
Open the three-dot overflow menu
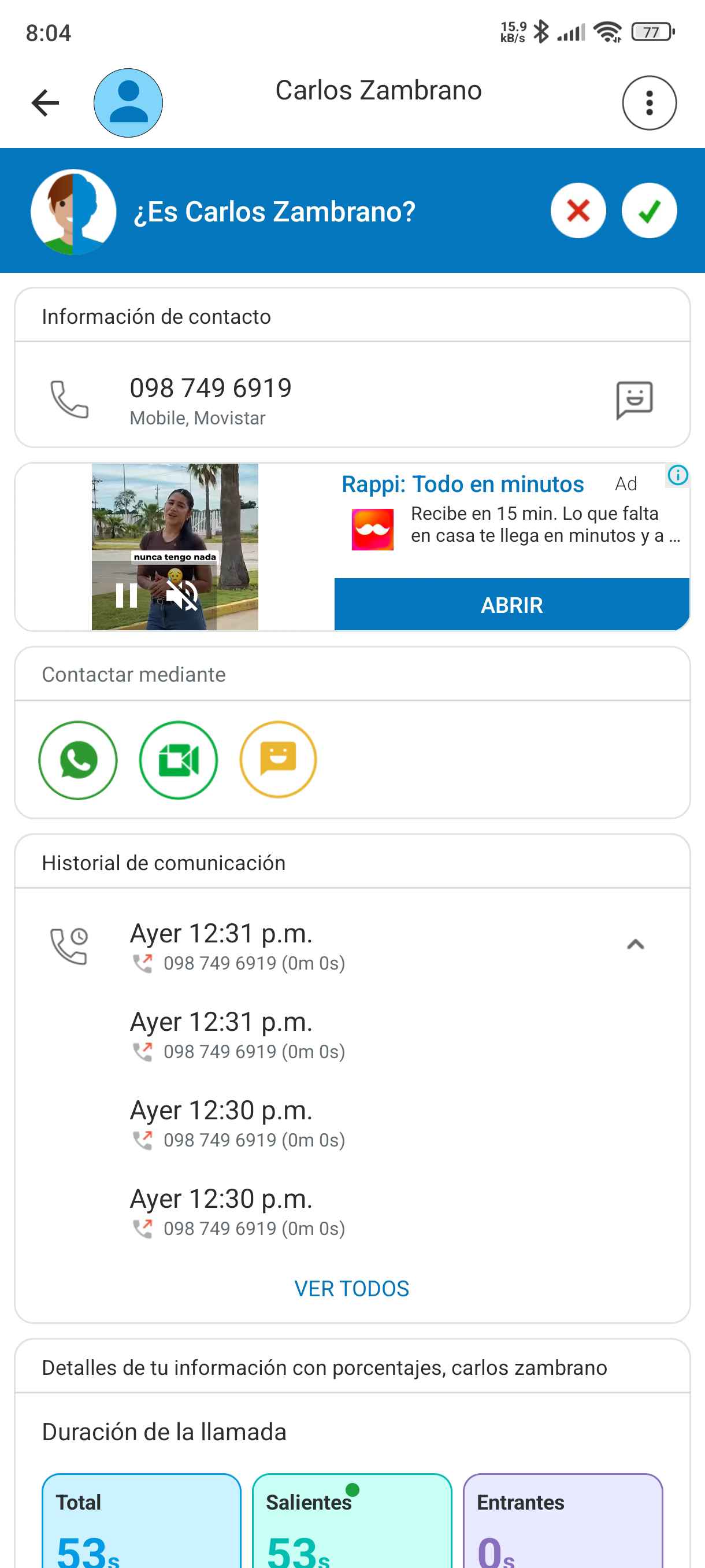pyautogui.click(x=649, y=103)
